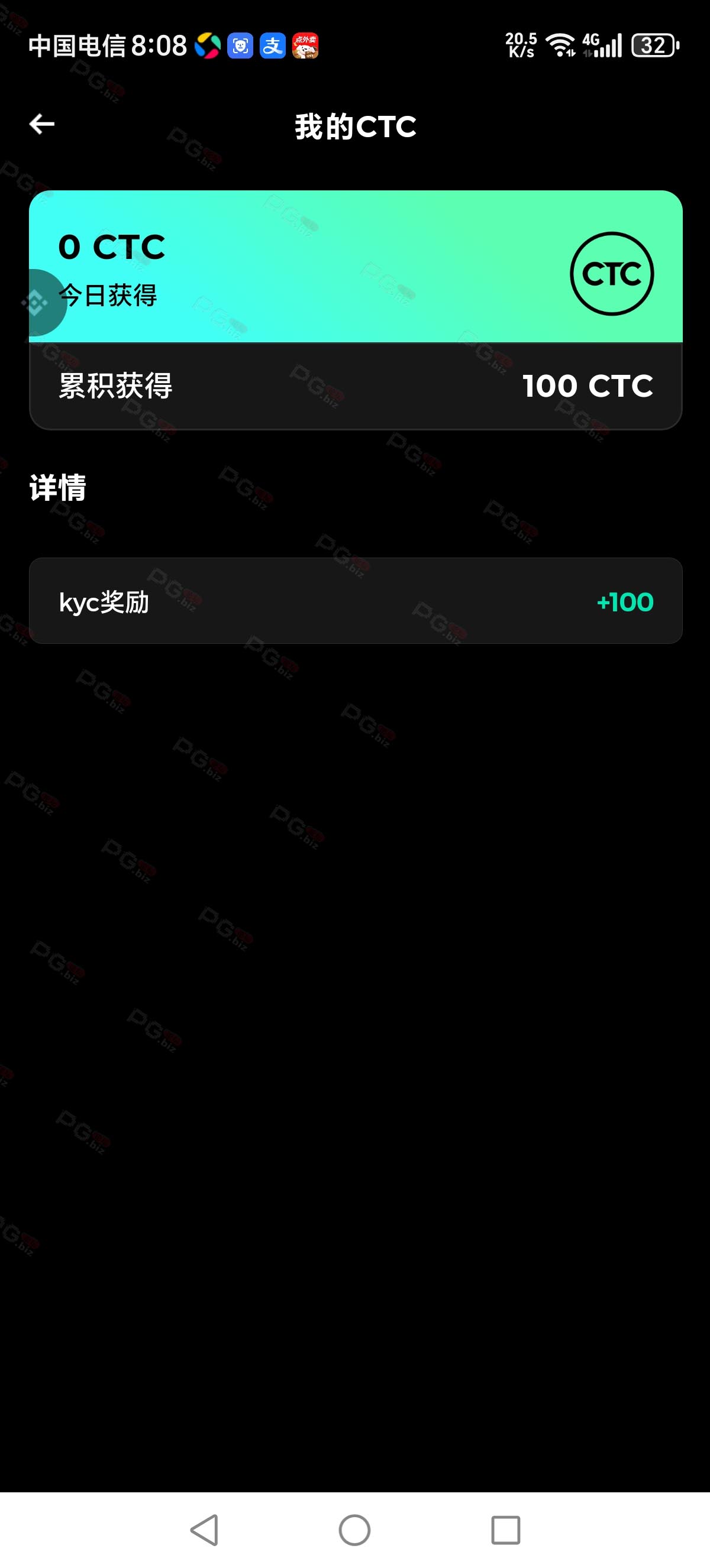Screen dimensions: 710x1568
Task: Go back using the top-left arrow
Action: coord(42,124)
